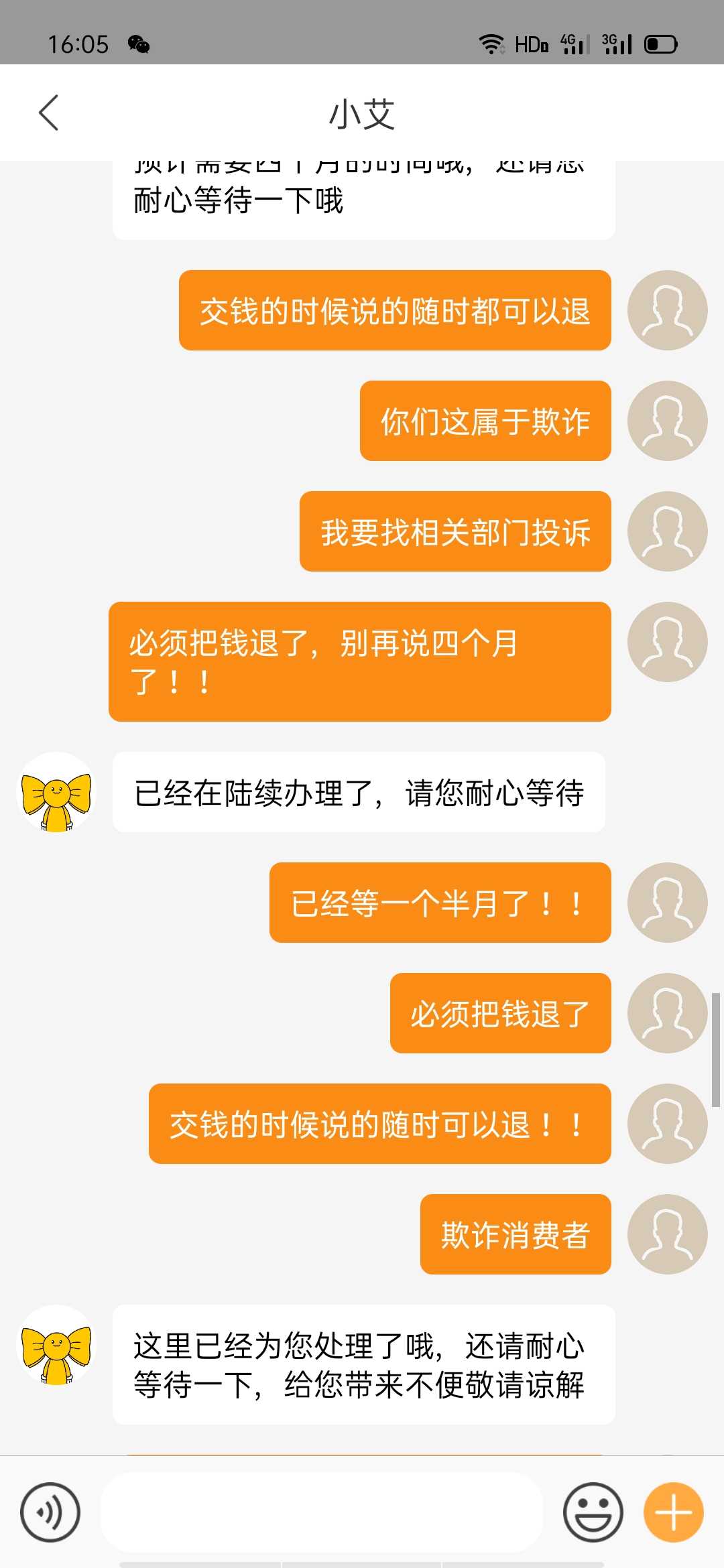The width and height of the screenshot is (724, 1568).
Task: Focus the message text field
Action: (320, 1512)
